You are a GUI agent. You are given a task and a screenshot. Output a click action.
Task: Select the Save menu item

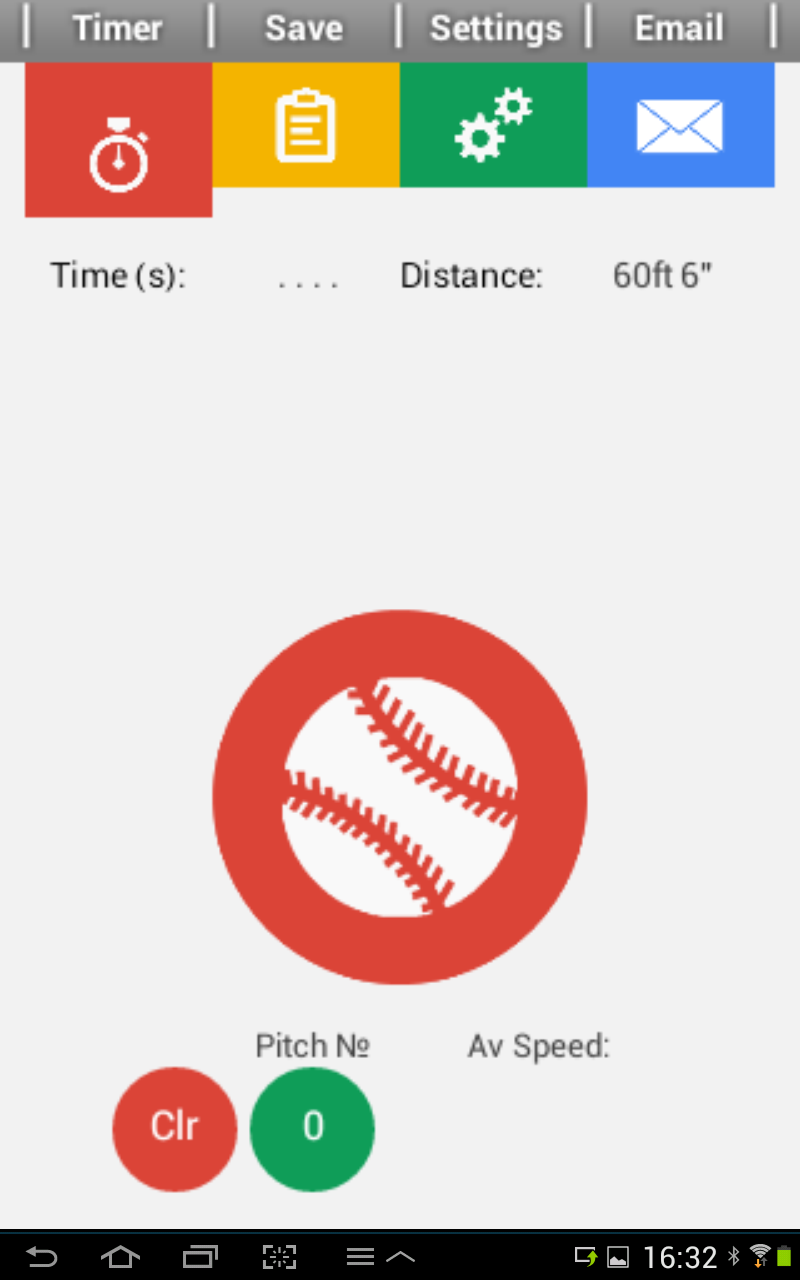[x=303, y=29]
